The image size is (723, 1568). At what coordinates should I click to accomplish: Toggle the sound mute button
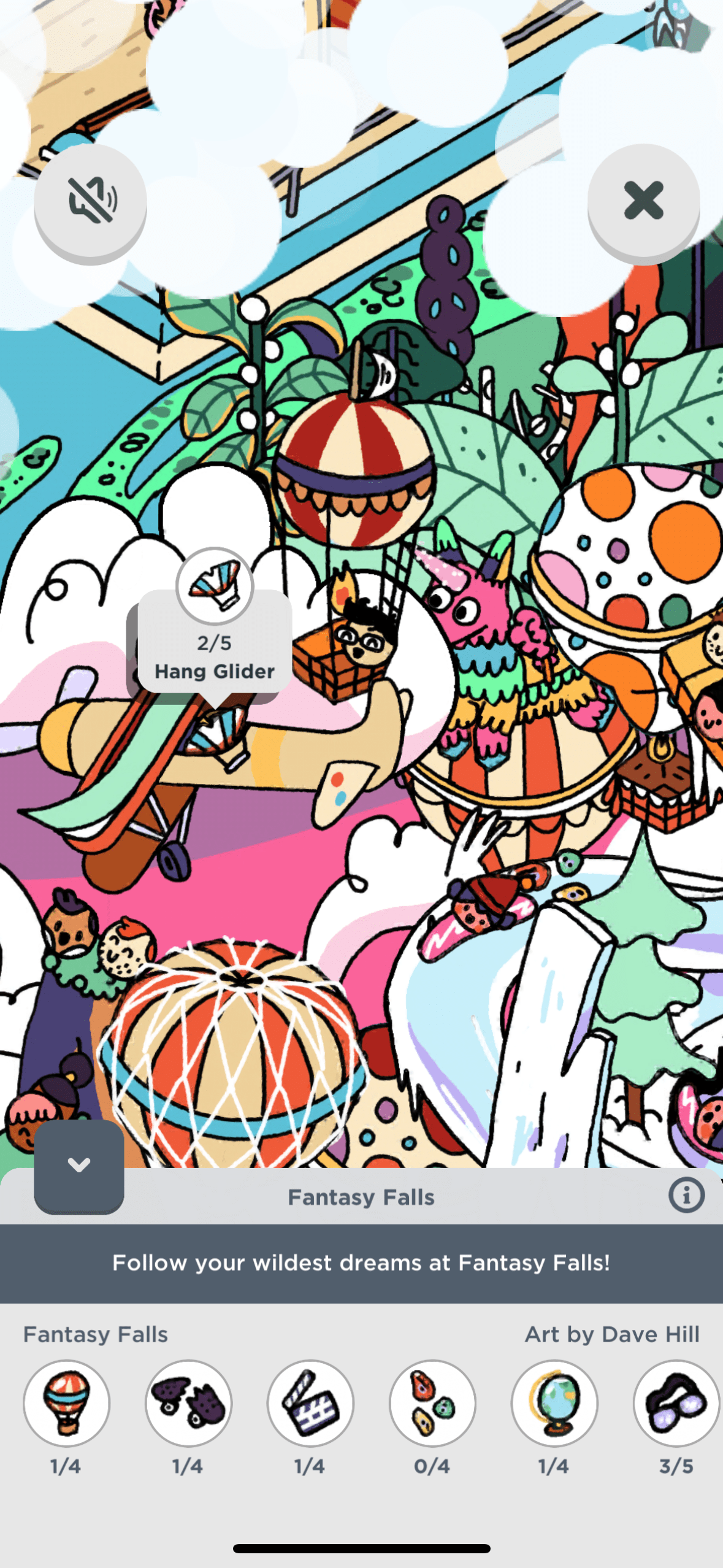pyautogui.click(x=90, y=200)
